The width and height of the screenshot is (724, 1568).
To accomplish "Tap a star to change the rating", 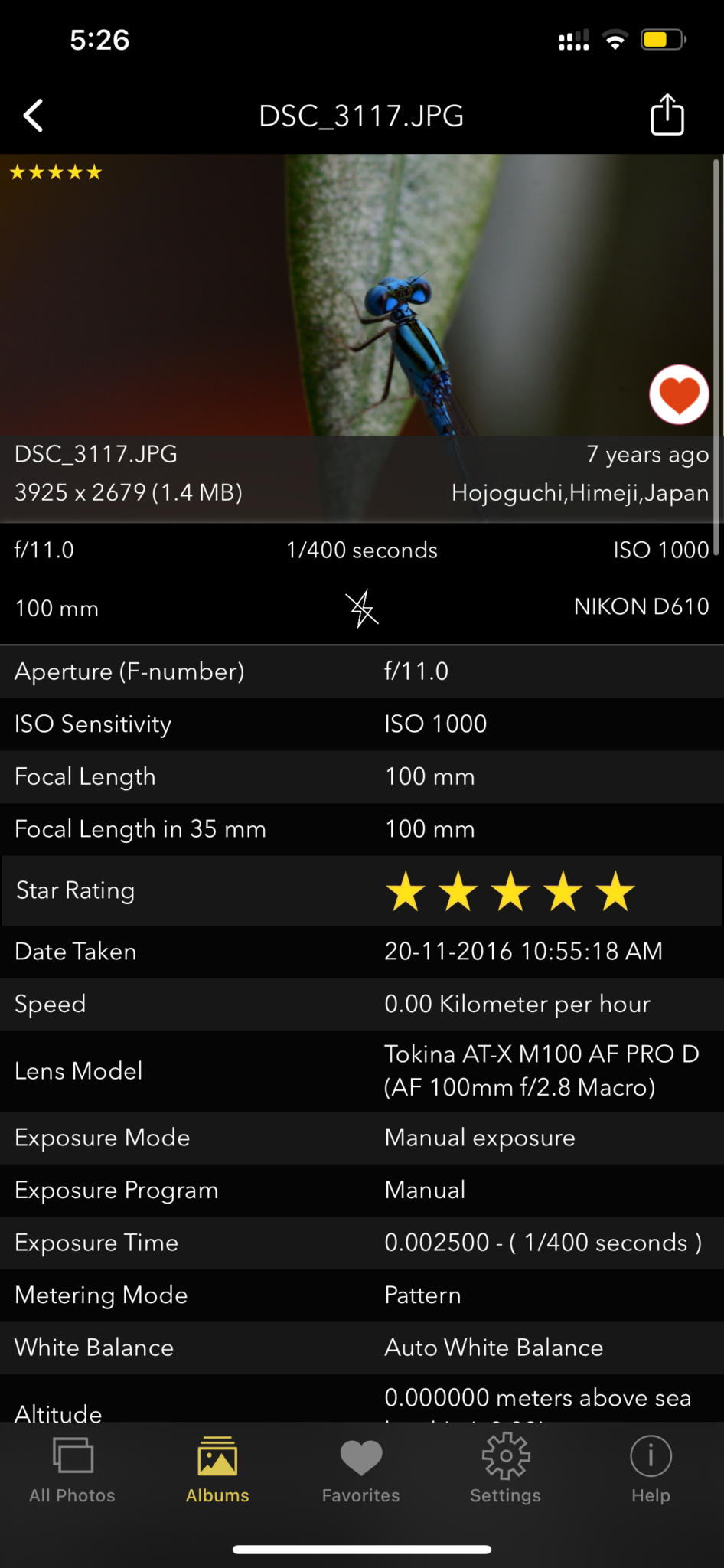I will [x=510, y=890].
